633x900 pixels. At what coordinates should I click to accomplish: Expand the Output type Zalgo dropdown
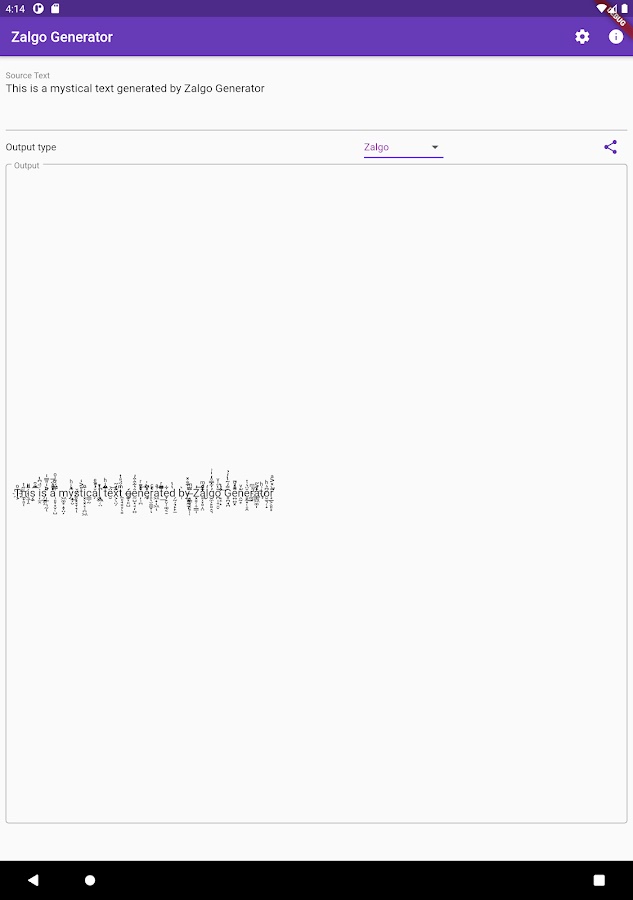[x=403, y=147]
